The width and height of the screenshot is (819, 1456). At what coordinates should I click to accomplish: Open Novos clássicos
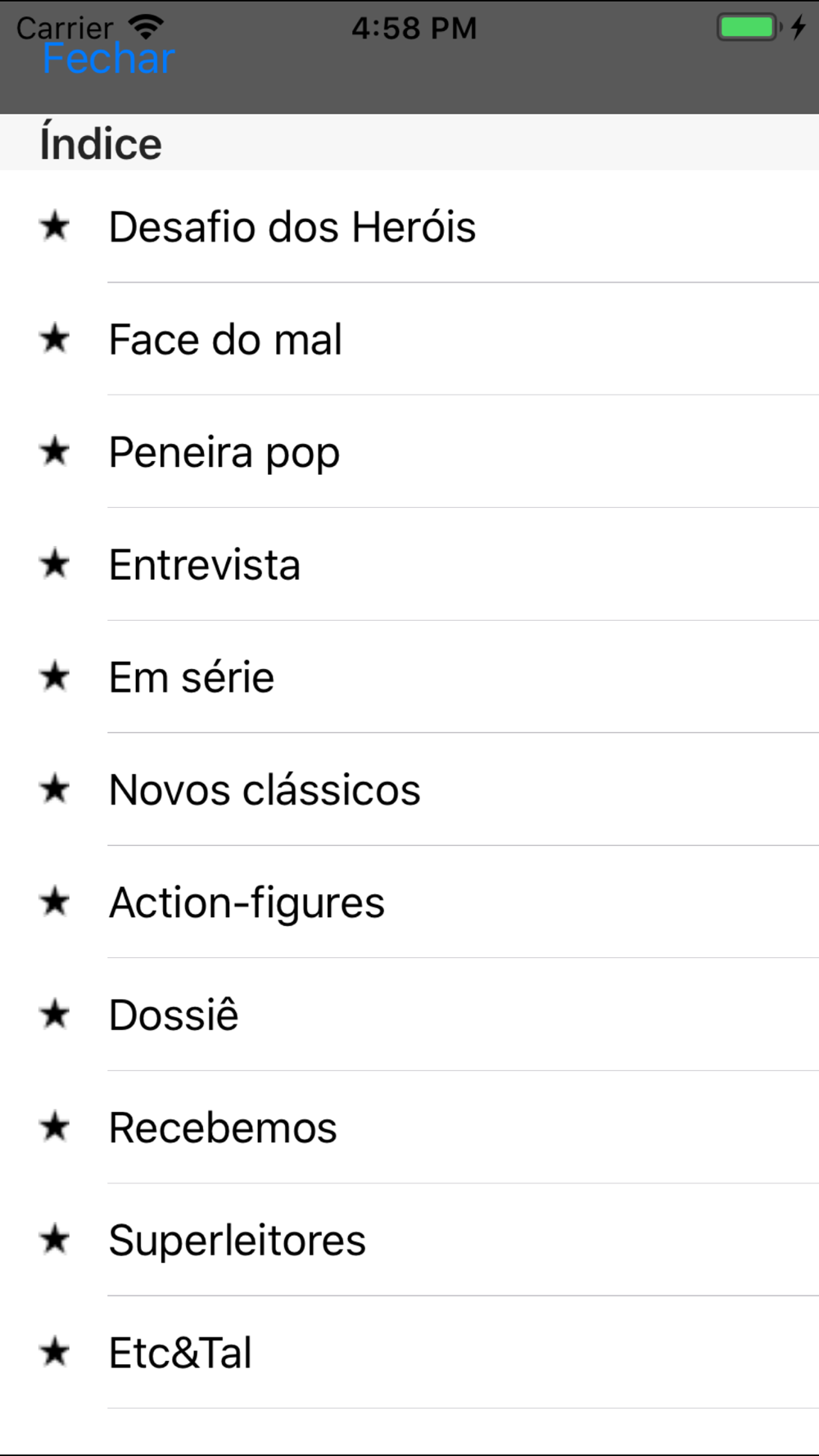click(x=409, y=789)
